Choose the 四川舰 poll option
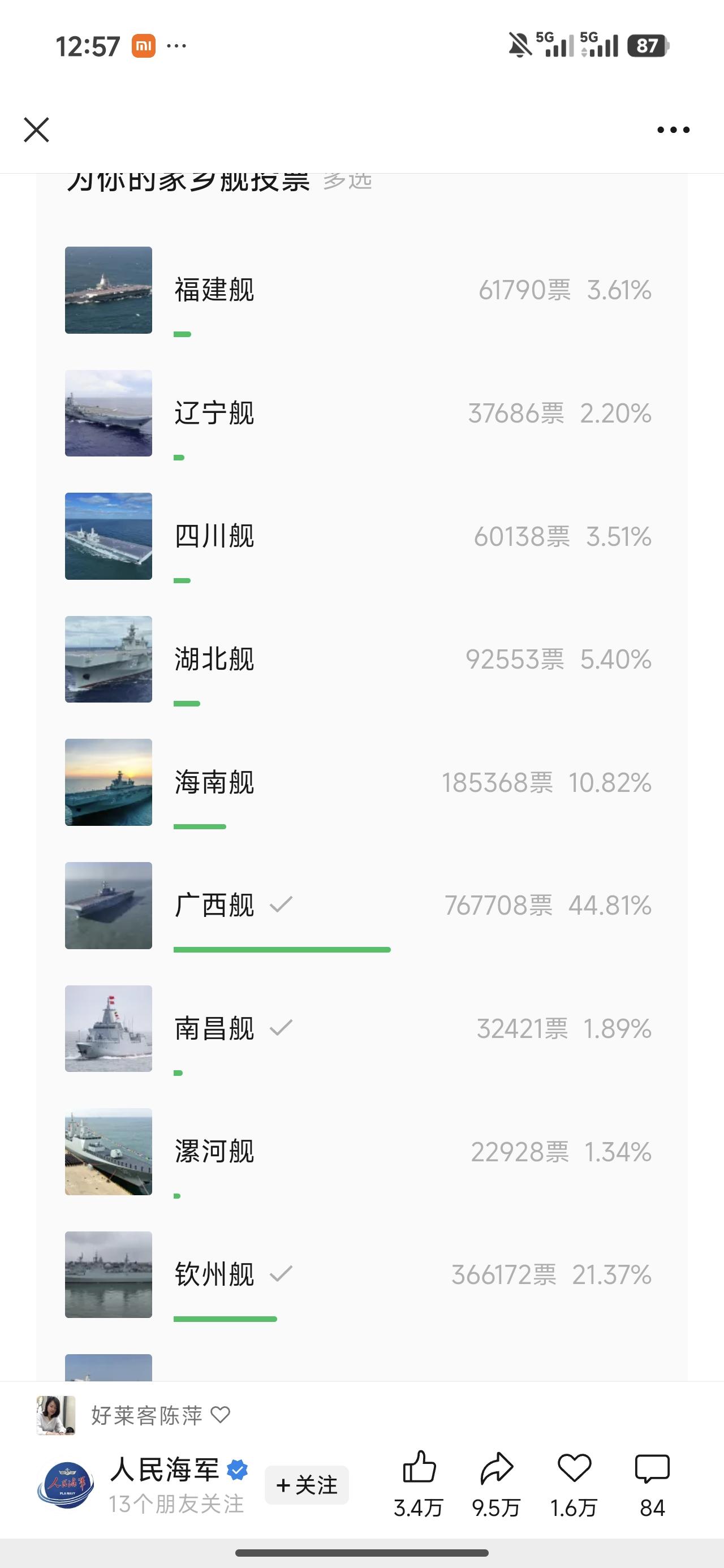Viewport: 724px width, 1568px height. pos(214,536)
